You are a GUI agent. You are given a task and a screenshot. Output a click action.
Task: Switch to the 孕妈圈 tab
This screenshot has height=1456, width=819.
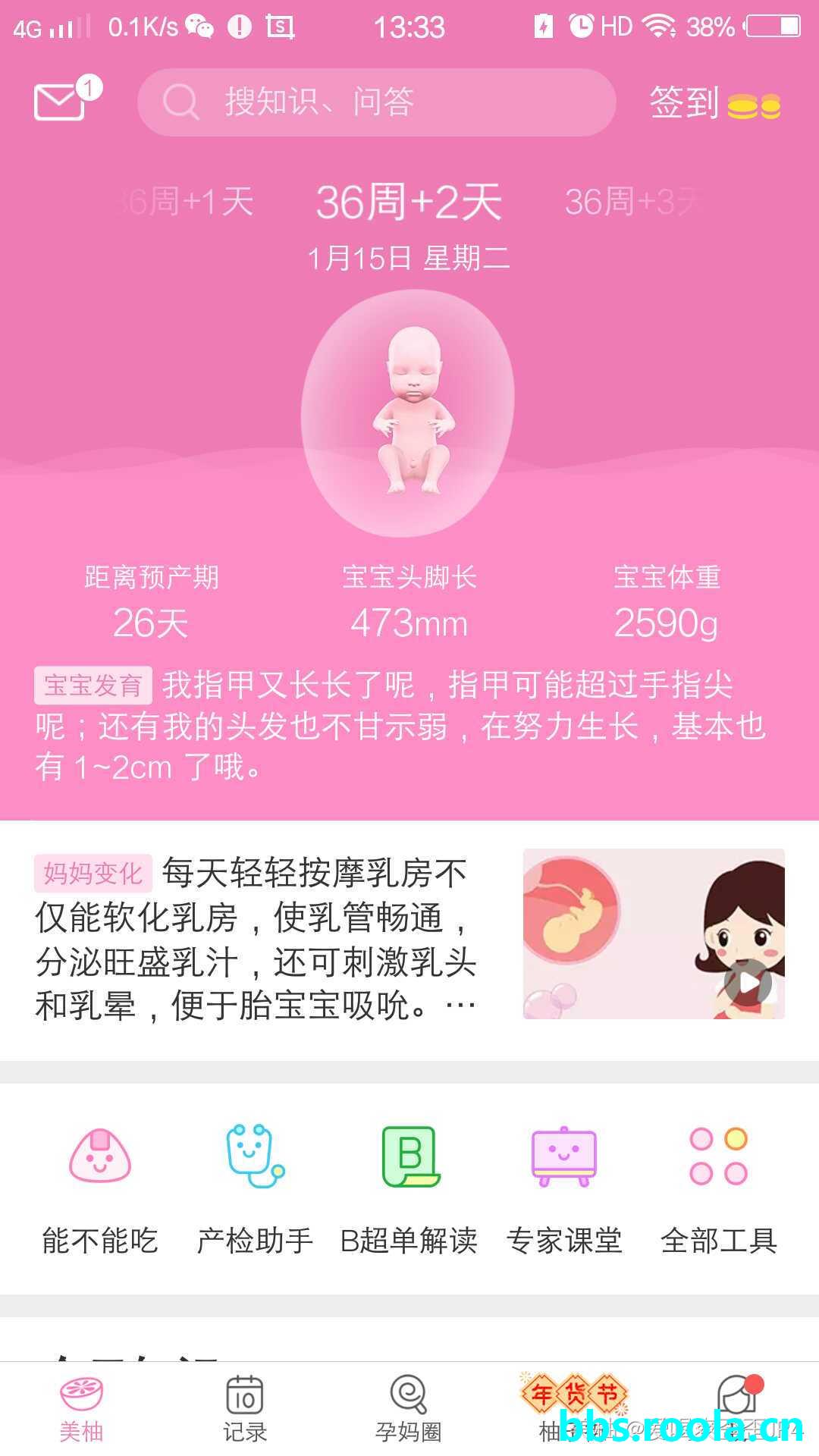409,1408
